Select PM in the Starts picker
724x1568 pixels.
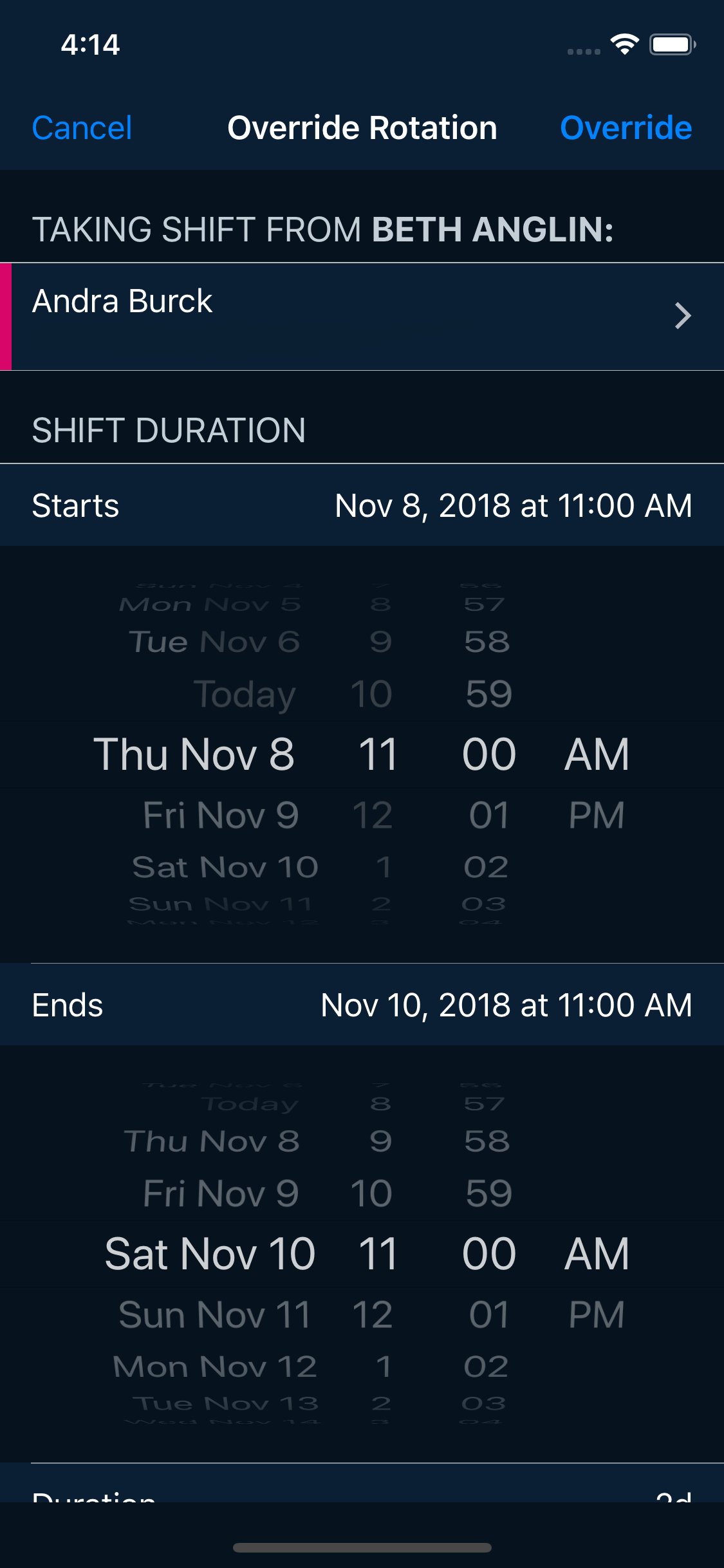point(596,815)
